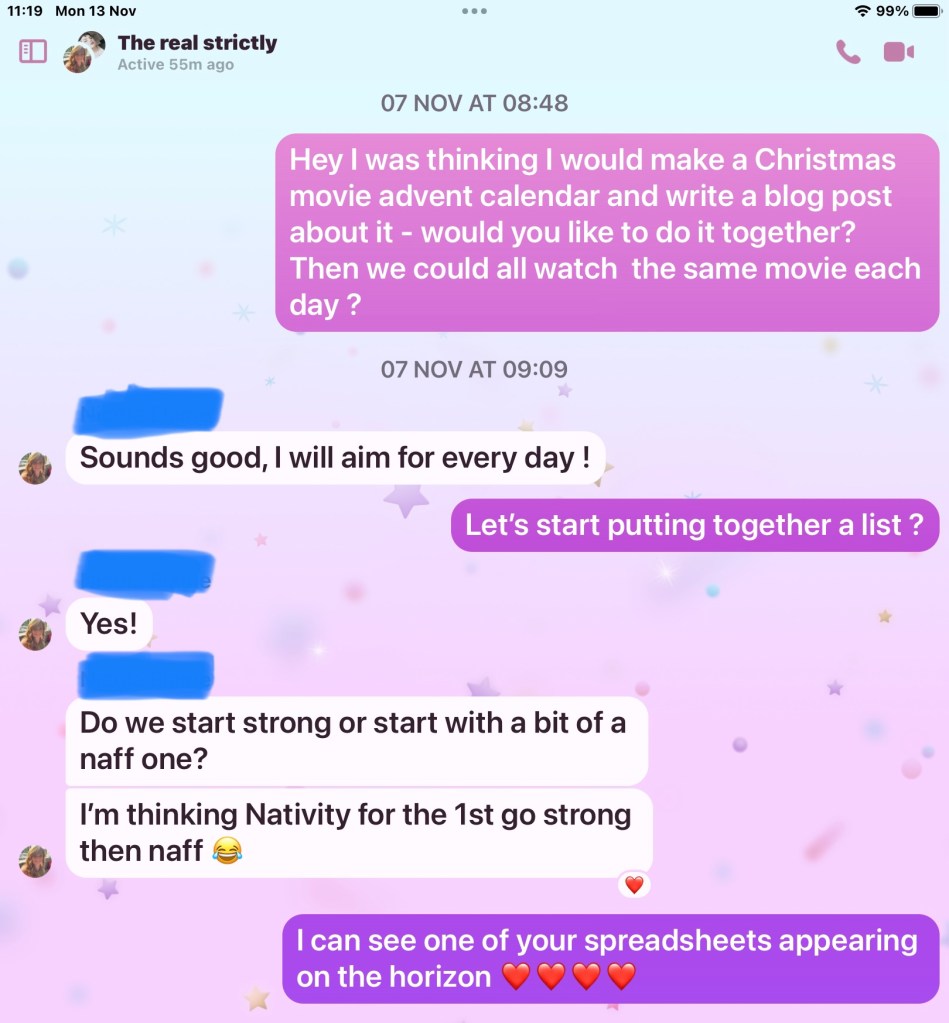Toggle the sidebar panel icon
Screen dimensions: 949x1023
click(x=33, y=51)
